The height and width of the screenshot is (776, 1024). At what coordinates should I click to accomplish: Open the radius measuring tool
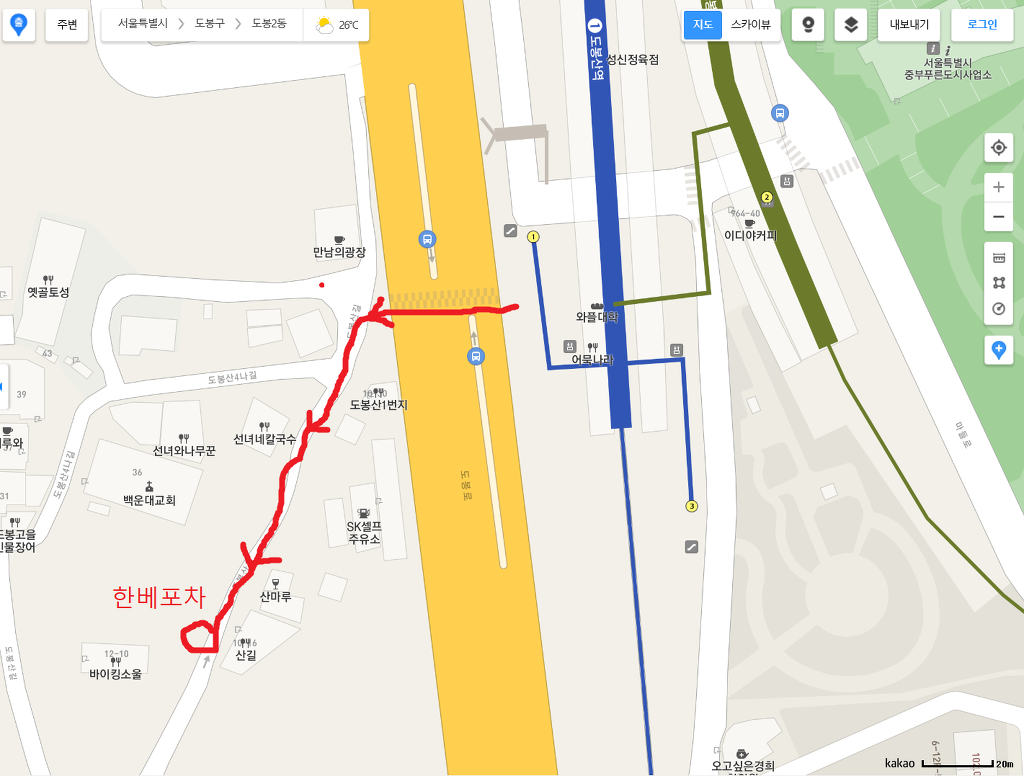click(x=998, y=308)
